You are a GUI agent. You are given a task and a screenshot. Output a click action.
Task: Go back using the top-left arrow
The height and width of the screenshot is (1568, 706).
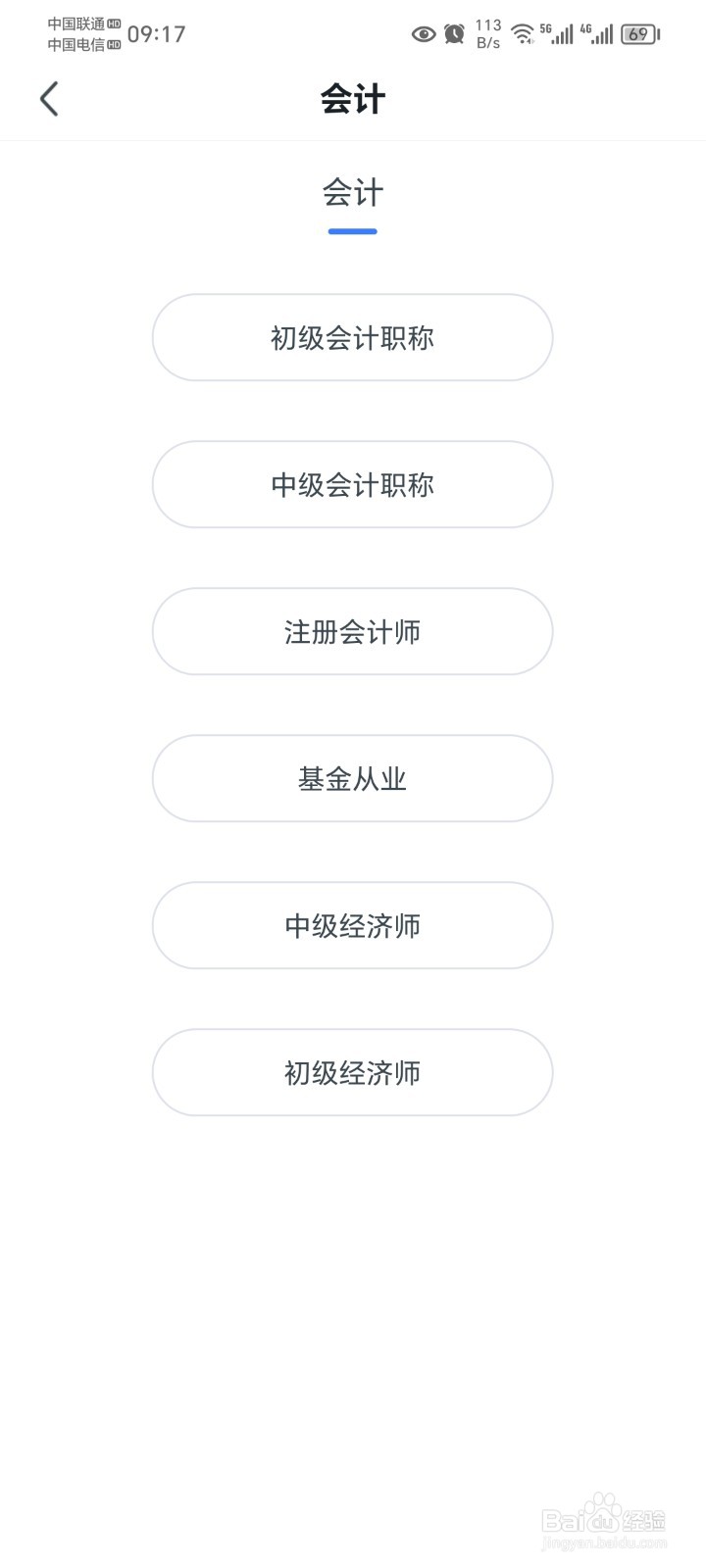pyautogui.click(x=49, y=99)
